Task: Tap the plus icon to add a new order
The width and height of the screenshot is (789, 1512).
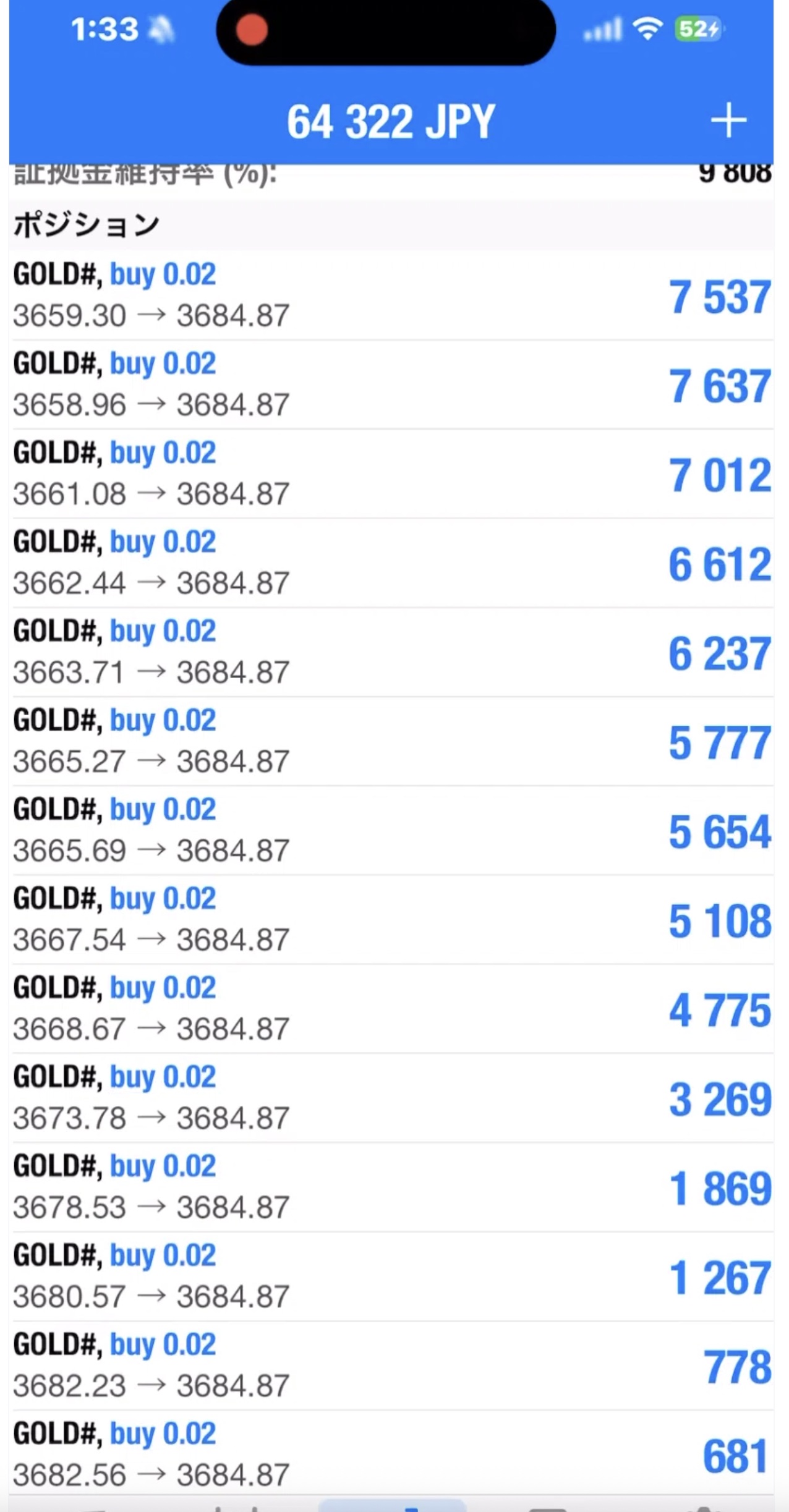Action: click(x=728, y=121)
